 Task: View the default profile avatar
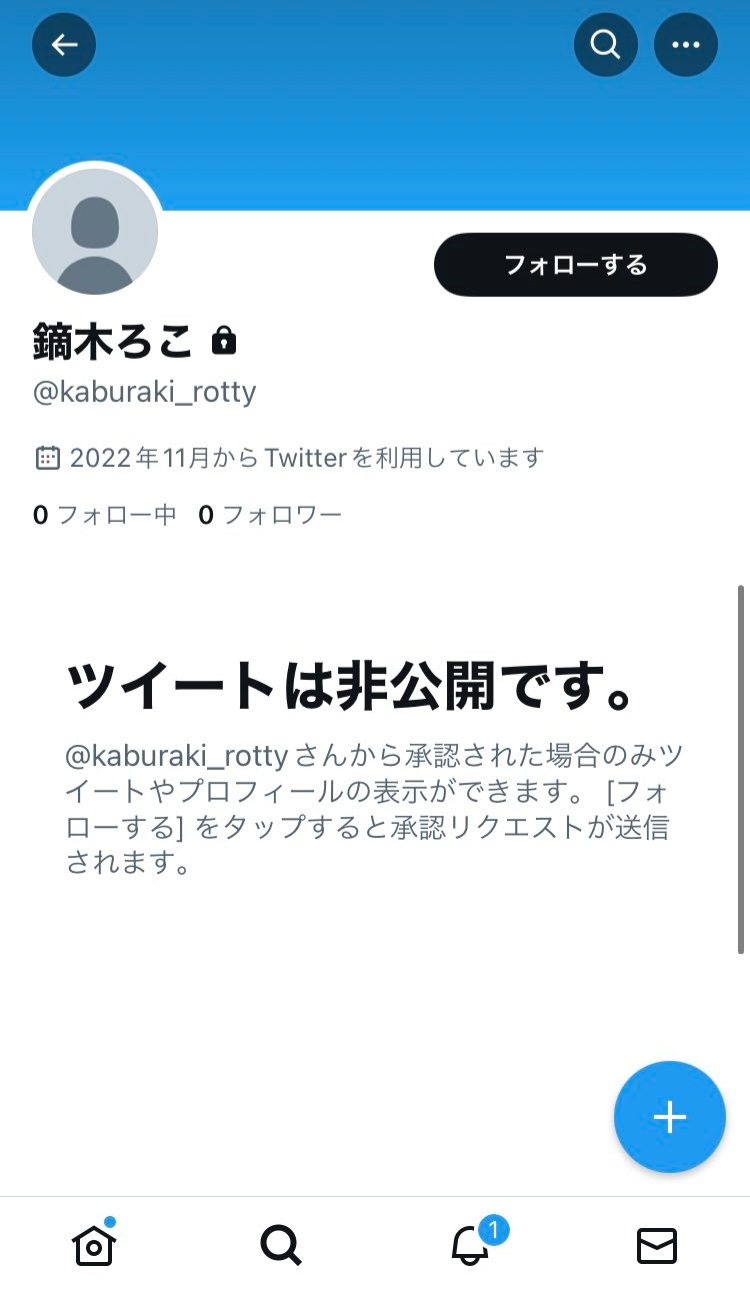click(x=95, y=232)
